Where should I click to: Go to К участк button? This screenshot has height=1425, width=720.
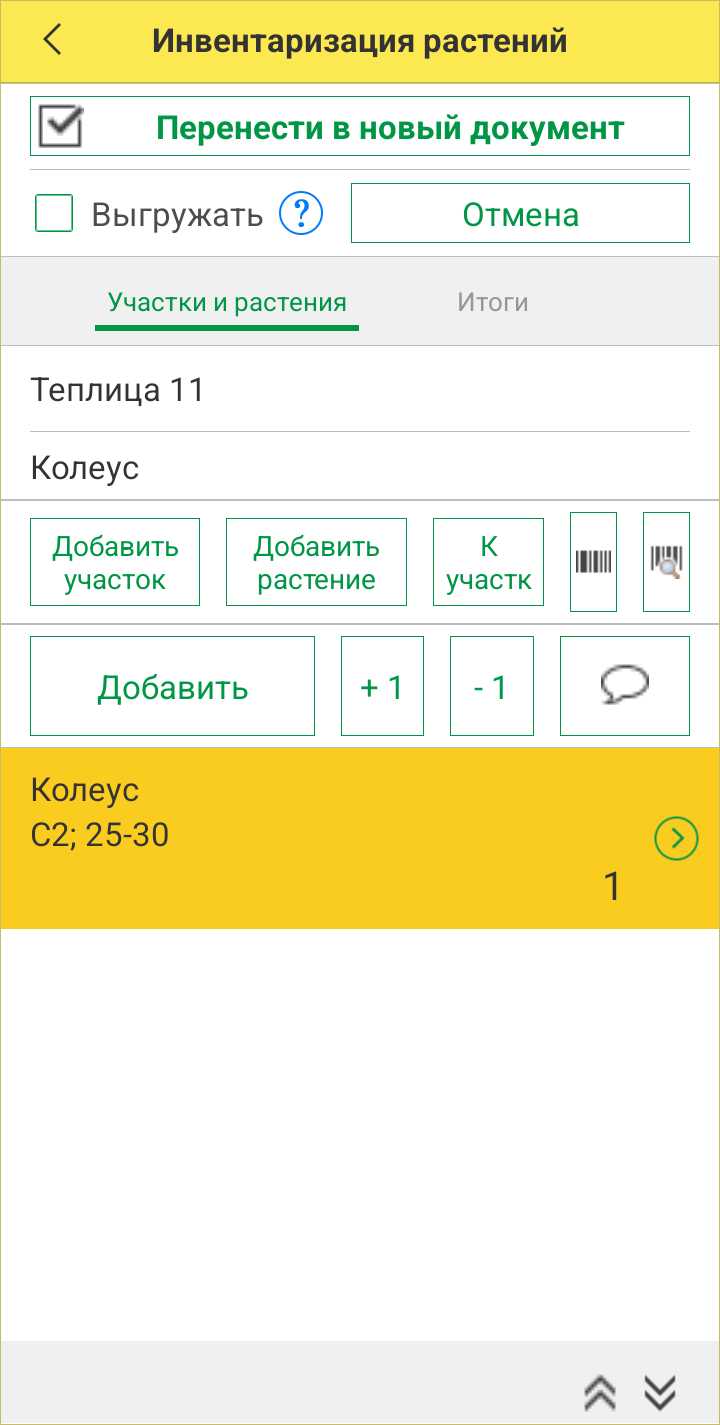pos(488,562)
